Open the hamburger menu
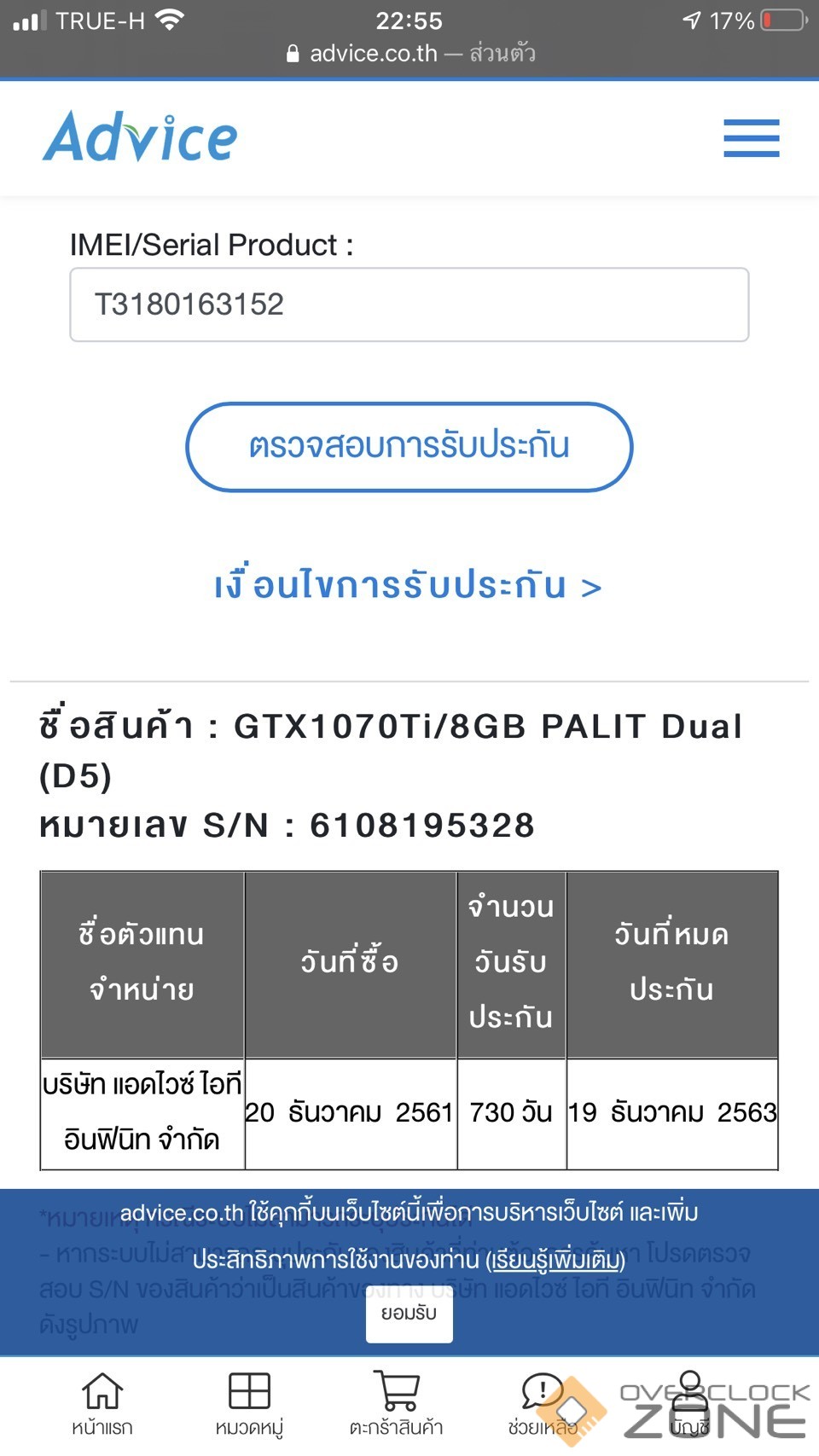819x1456 pixels. pos(751,138)
